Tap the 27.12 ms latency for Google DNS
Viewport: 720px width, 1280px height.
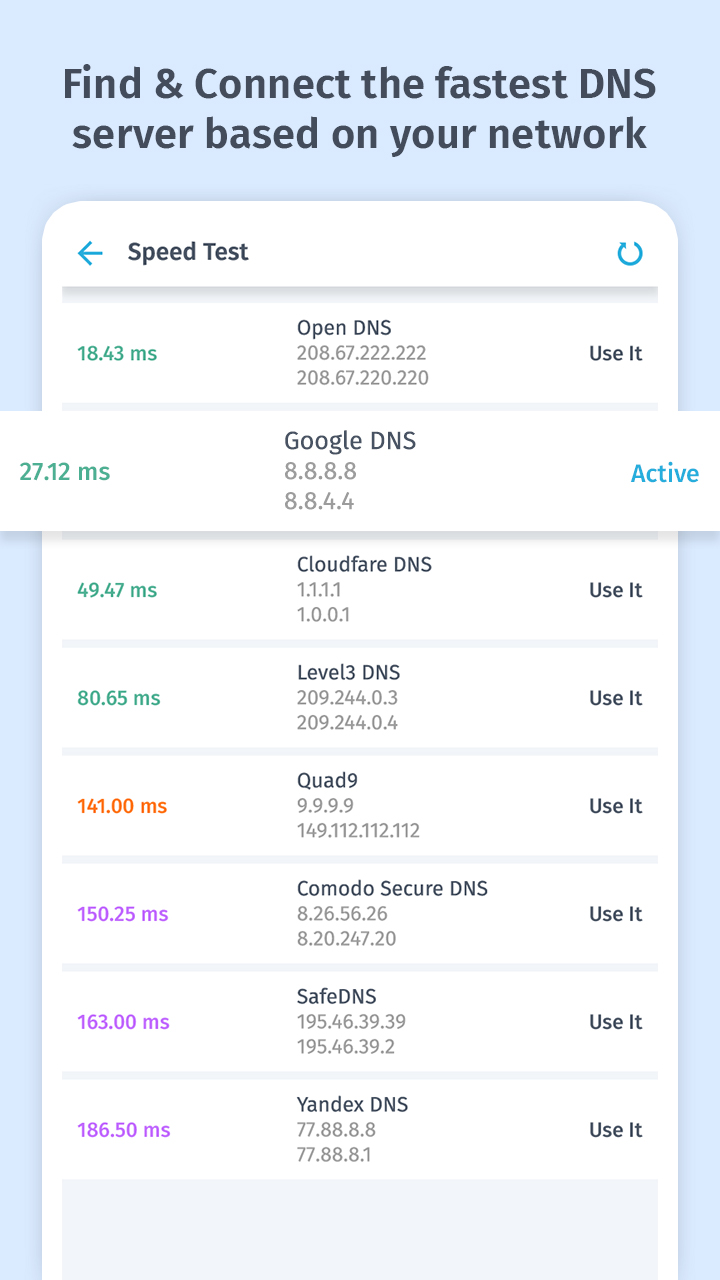click(x=64, y=471)
